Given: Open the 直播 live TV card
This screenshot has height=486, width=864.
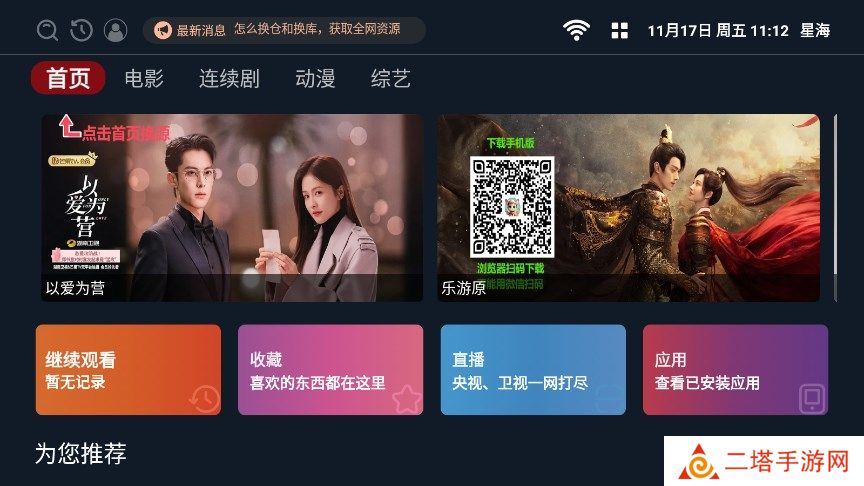Looking at the screenshot, I should (x=533, y=370).
